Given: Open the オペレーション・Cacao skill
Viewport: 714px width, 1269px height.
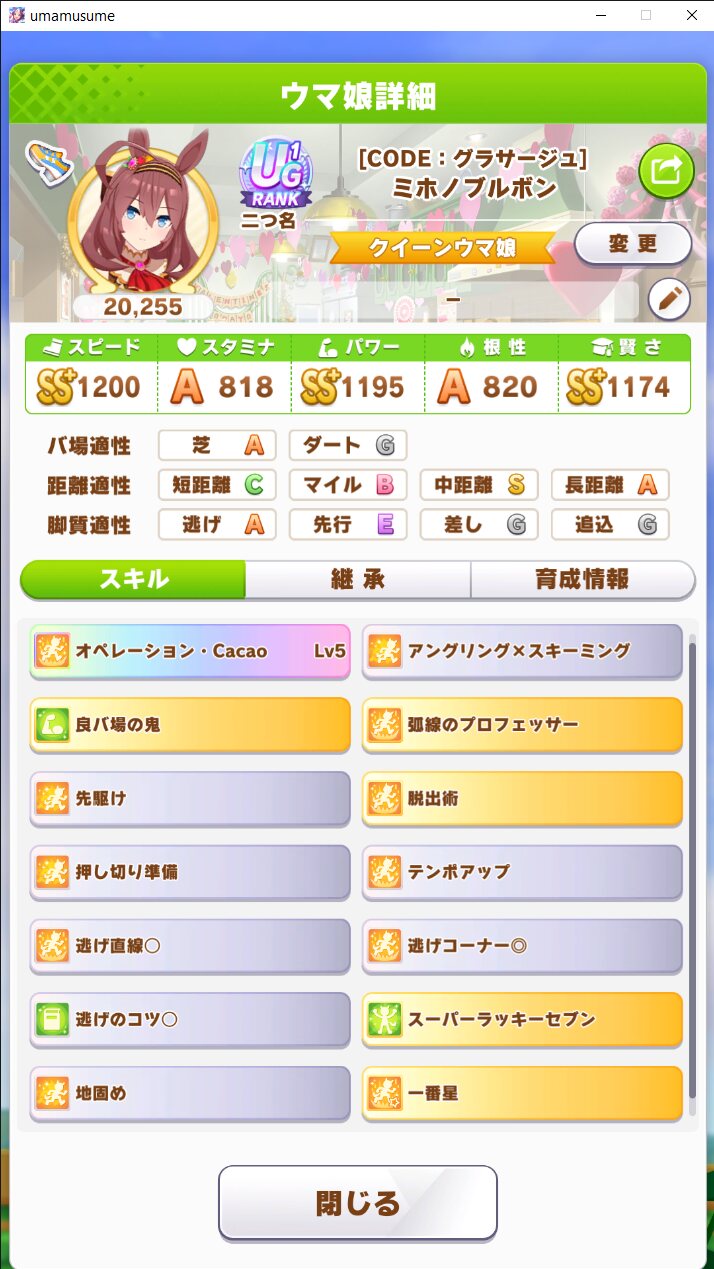Looking at the screenshot, I should point(190,651).
